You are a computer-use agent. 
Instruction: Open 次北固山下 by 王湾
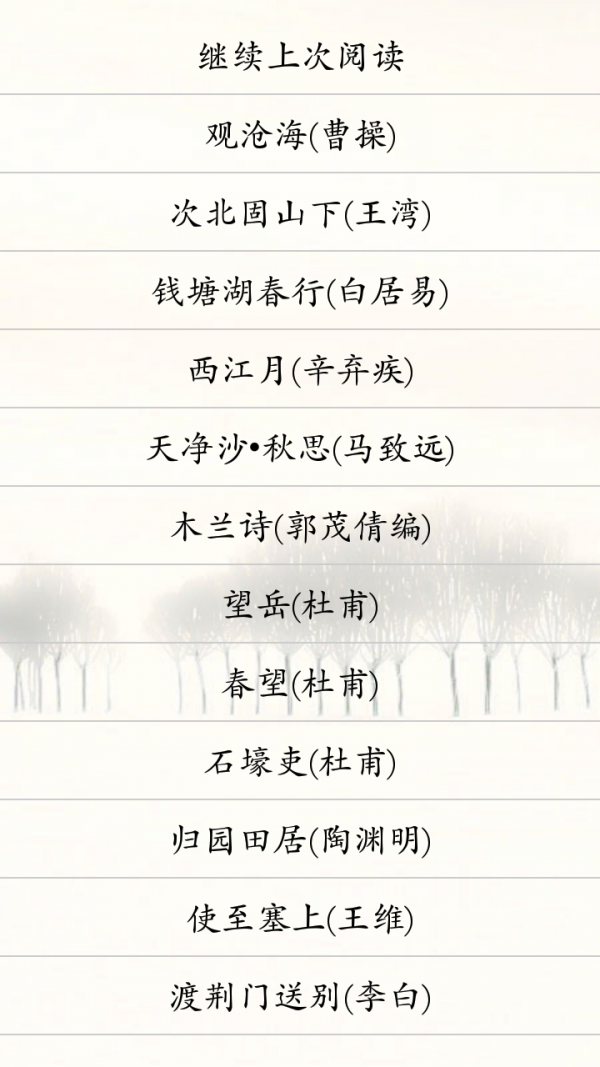(300, 213)
